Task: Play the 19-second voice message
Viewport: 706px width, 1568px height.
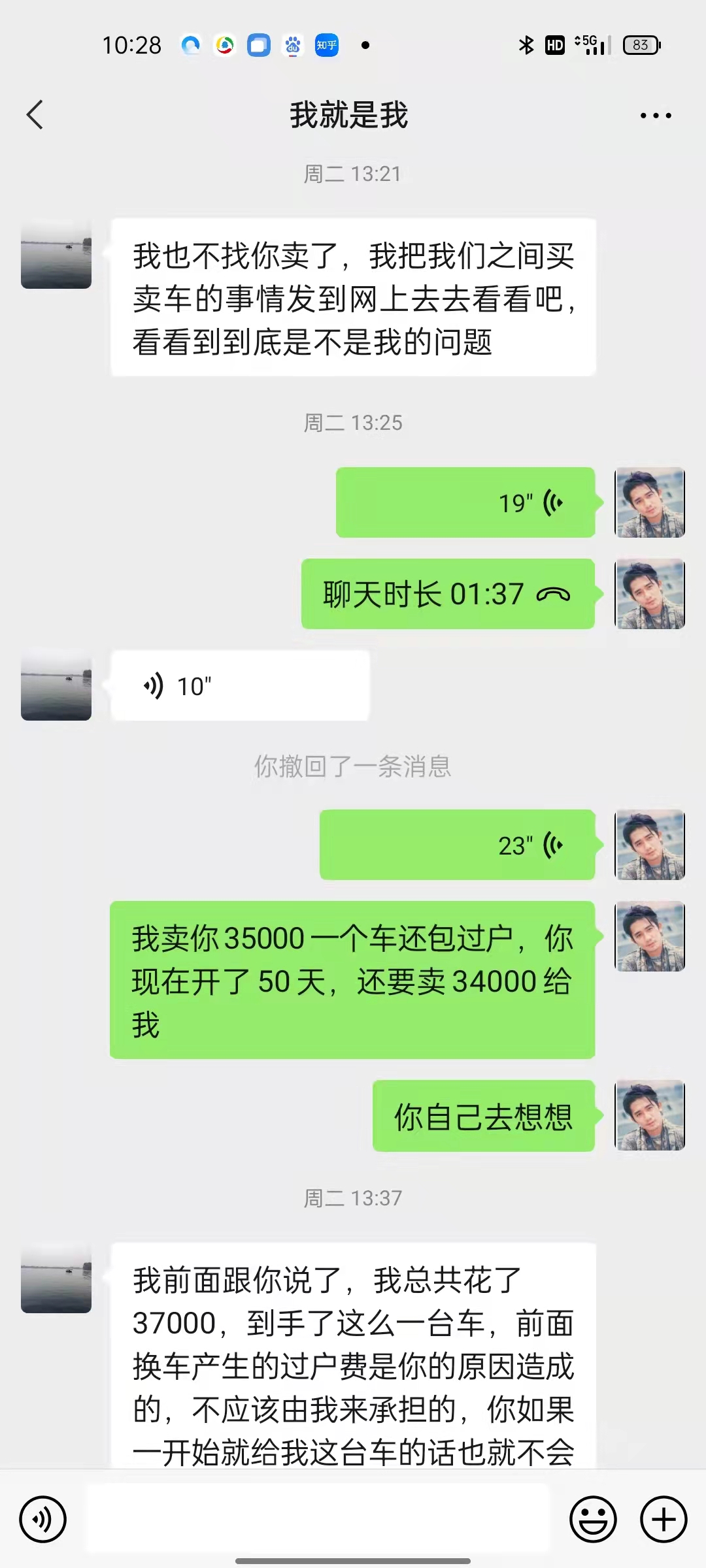Action: click(465, 502)
